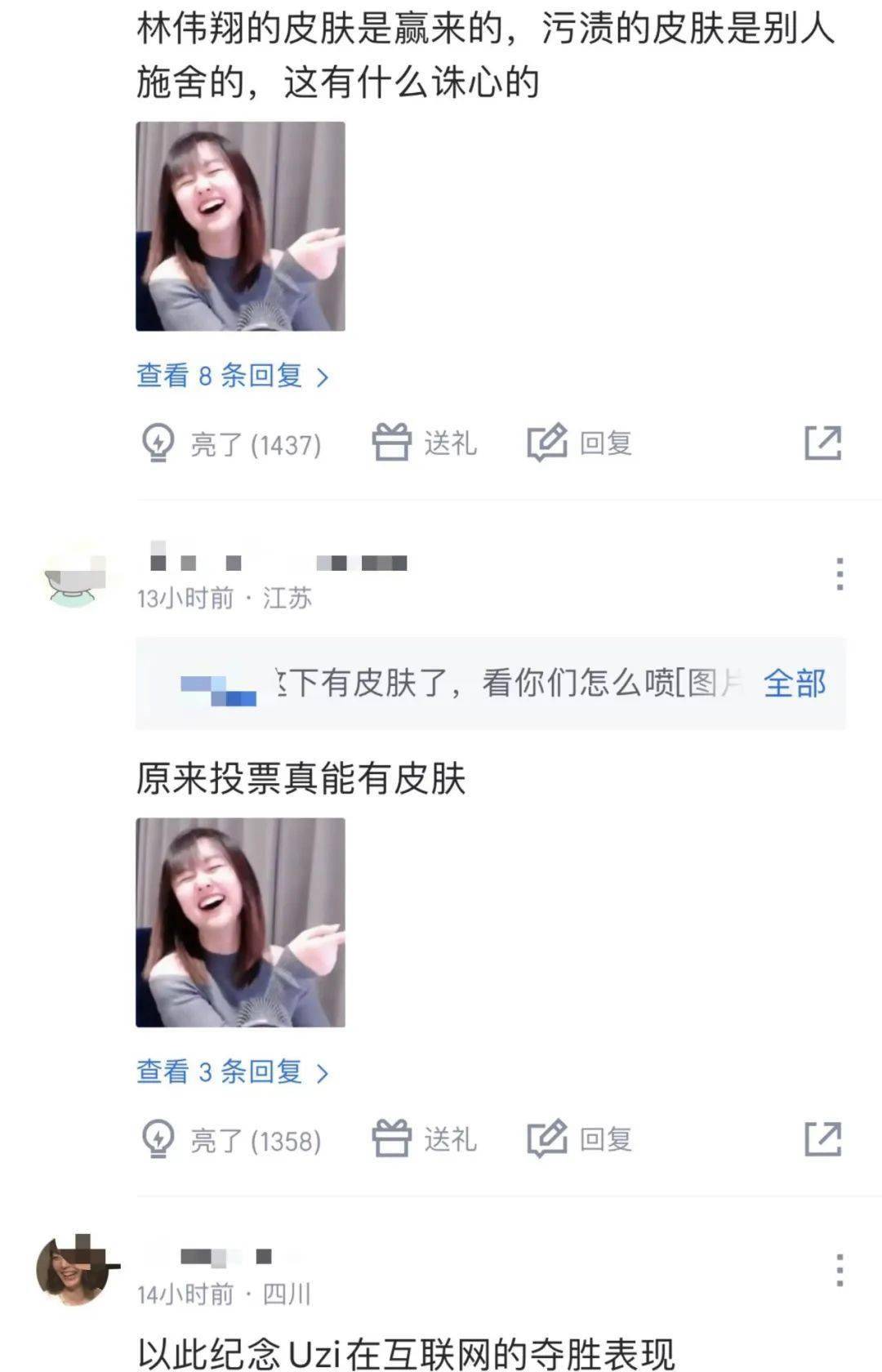Share the comment with 1358 likes

pos(822,1139)
